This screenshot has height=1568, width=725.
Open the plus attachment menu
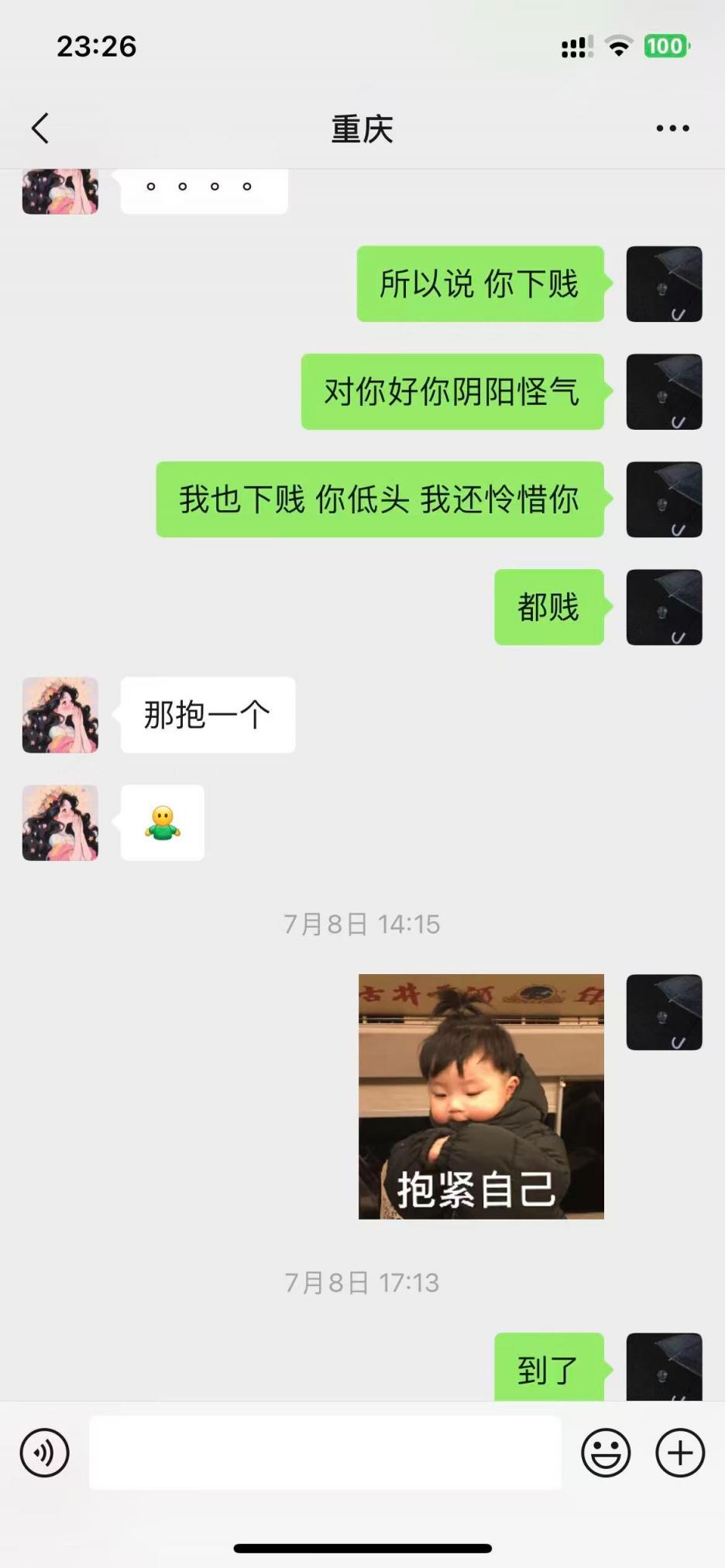click(x=679, y=1452)
